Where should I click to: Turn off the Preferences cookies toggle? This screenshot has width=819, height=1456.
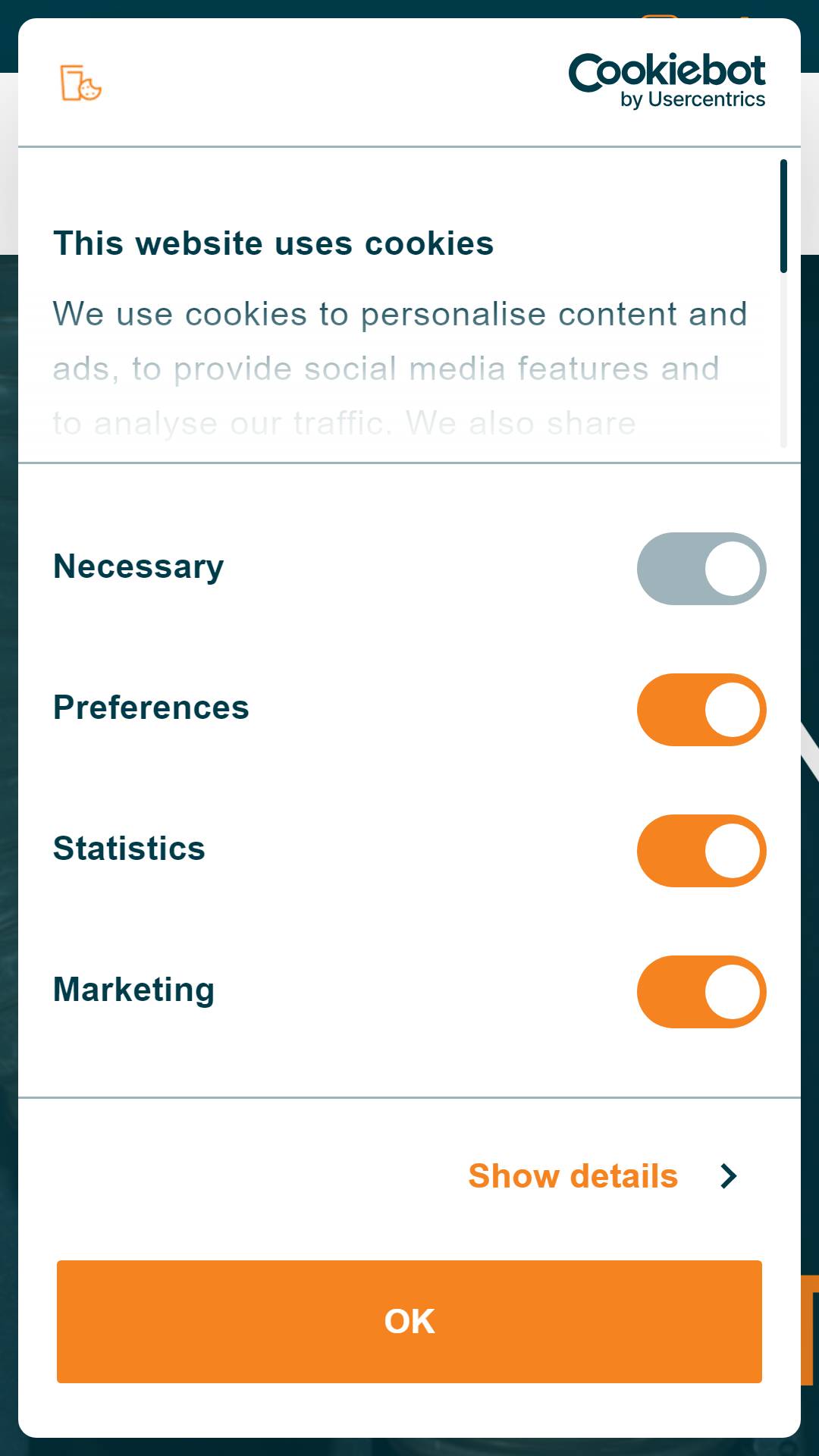[701, 710]
